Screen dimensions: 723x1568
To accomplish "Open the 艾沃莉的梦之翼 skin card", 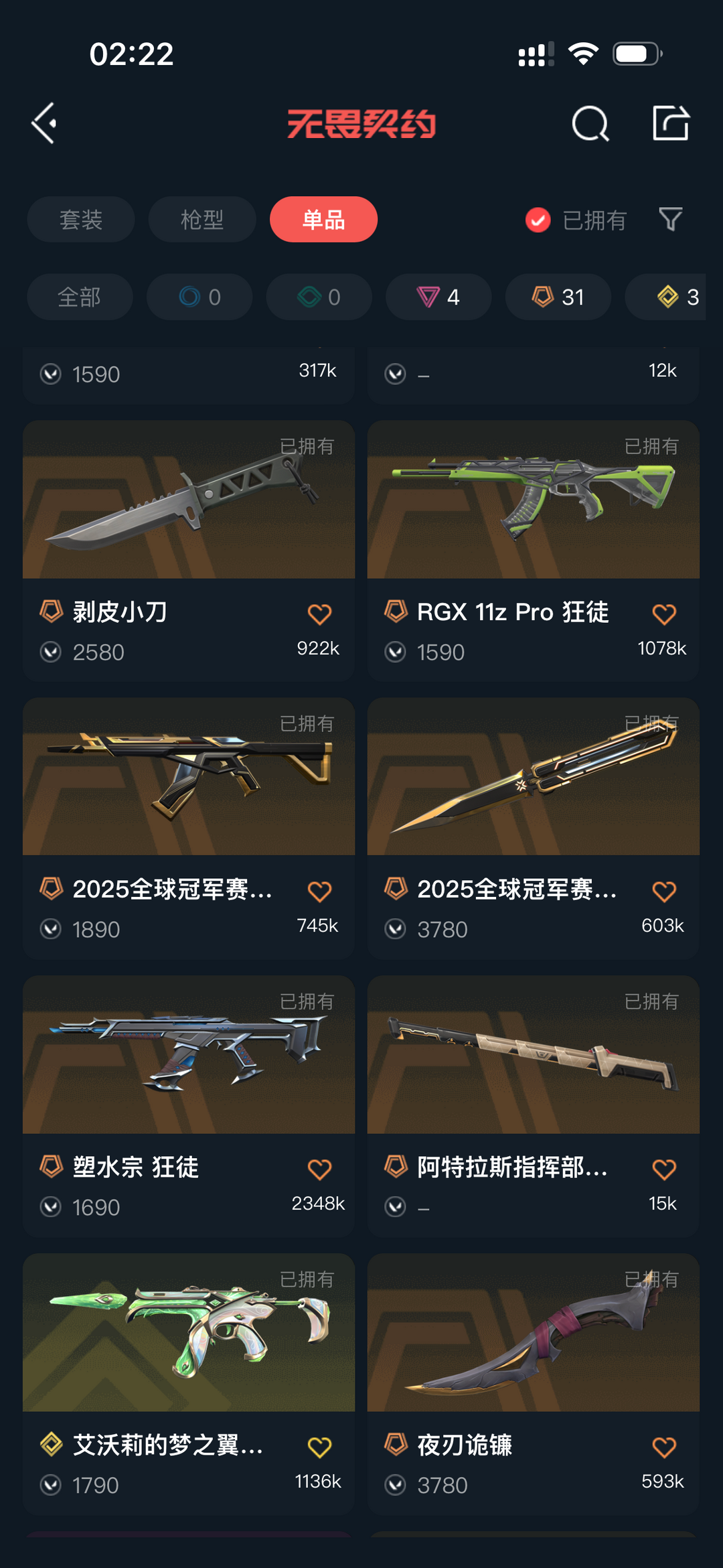I will 189,1384.
